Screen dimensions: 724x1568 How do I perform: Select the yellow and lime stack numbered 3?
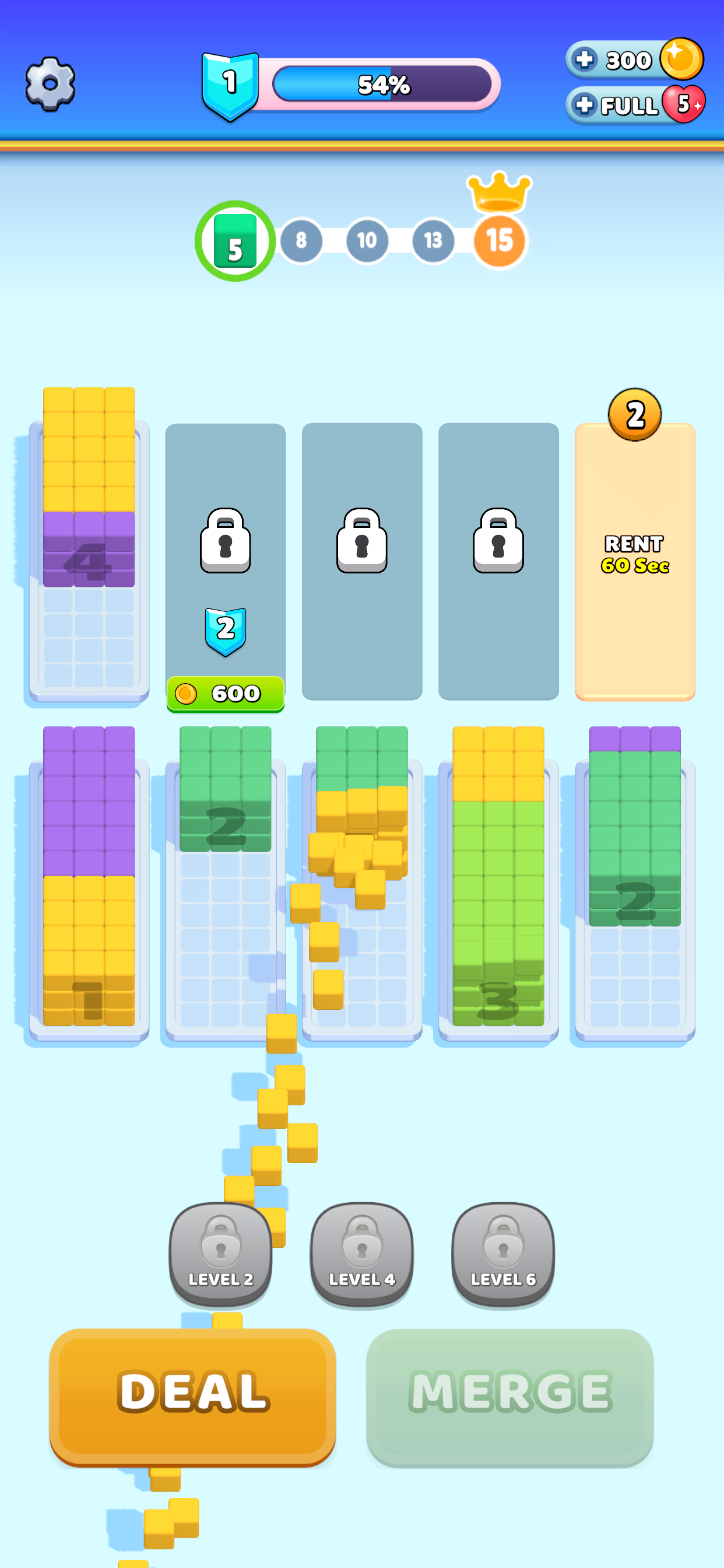(x=498, y=883)
